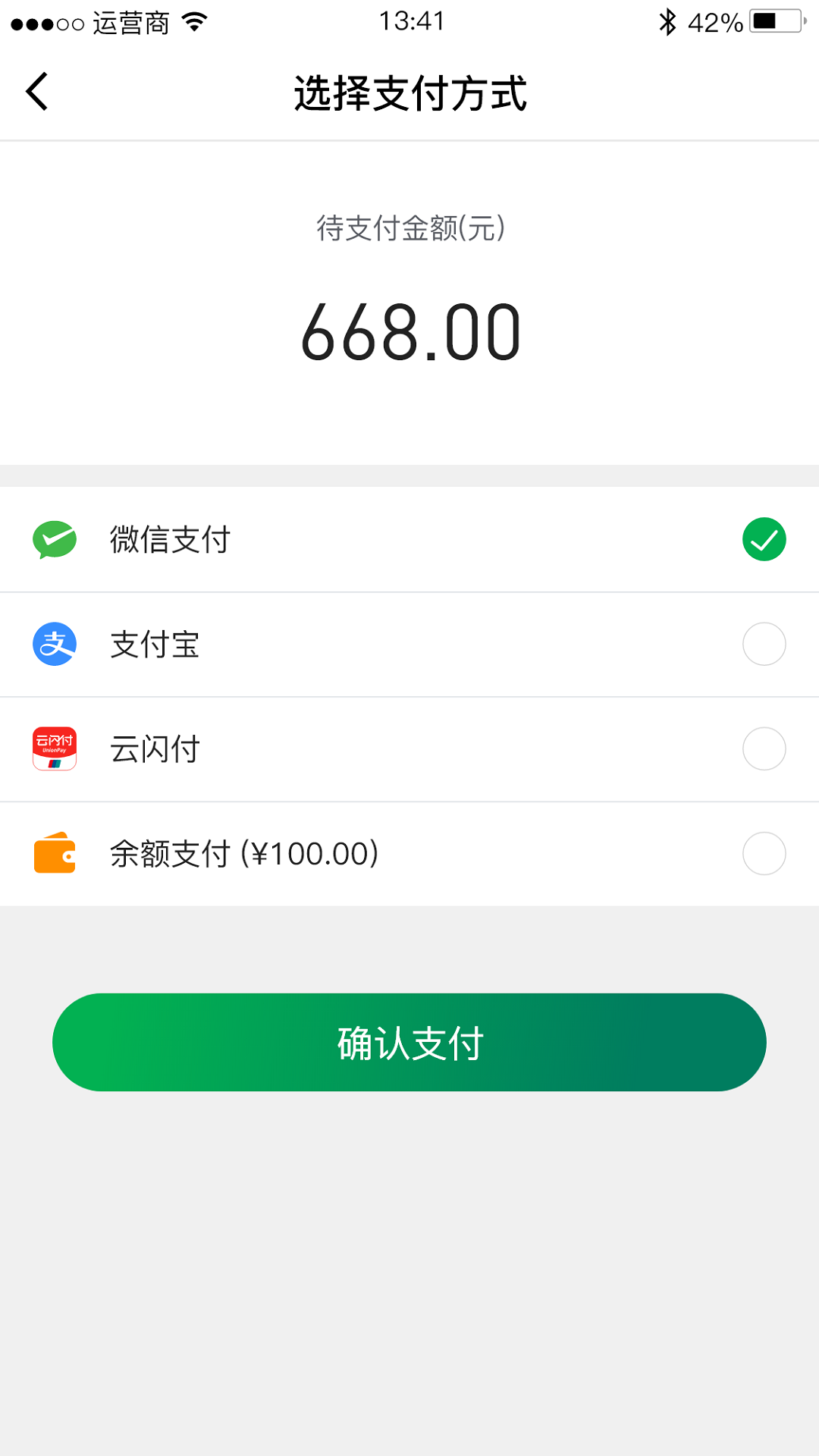Tap the UnionPay 云闪付 icon

pyautogui.click(x=54, y=749)
